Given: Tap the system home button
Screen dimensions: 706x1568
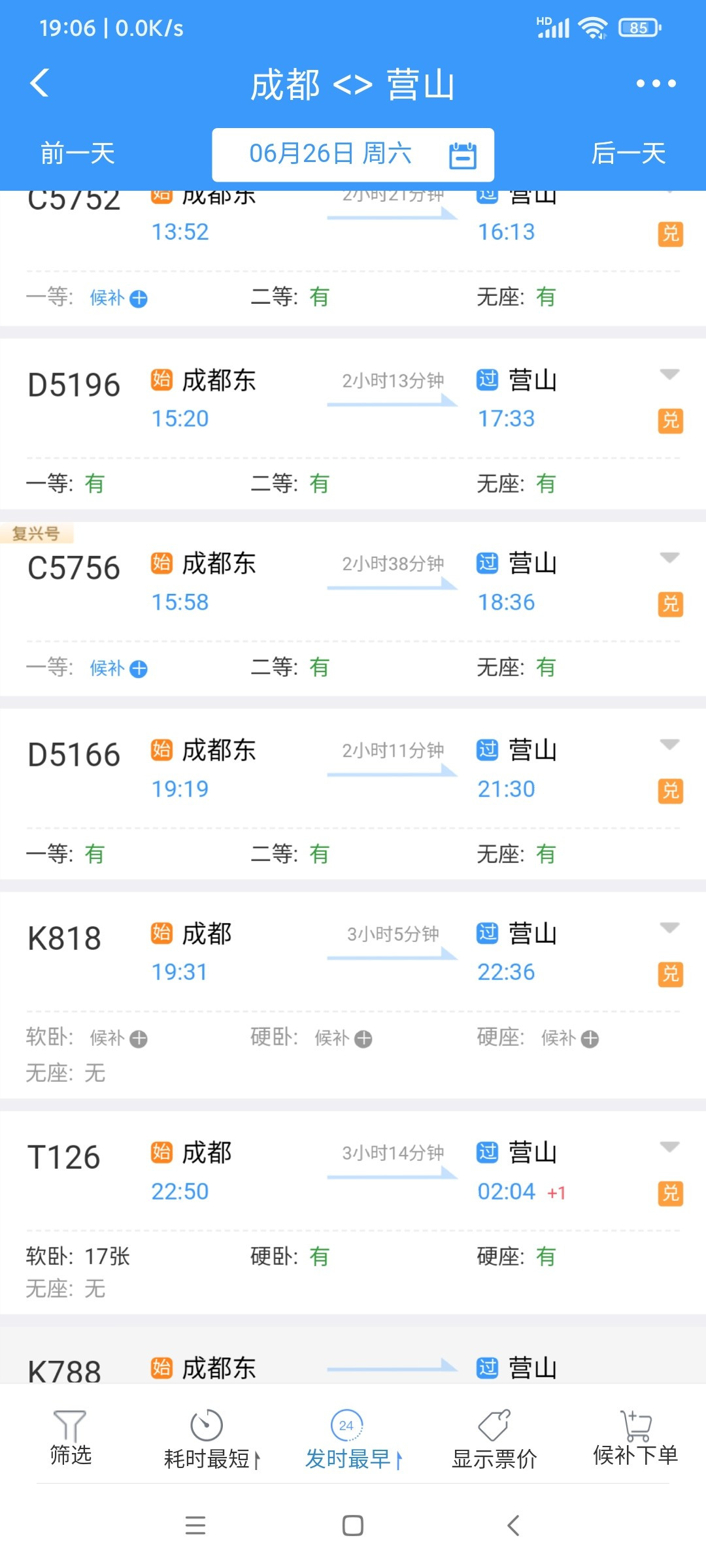Looking at the screenshot, I should click(353, 1526).
